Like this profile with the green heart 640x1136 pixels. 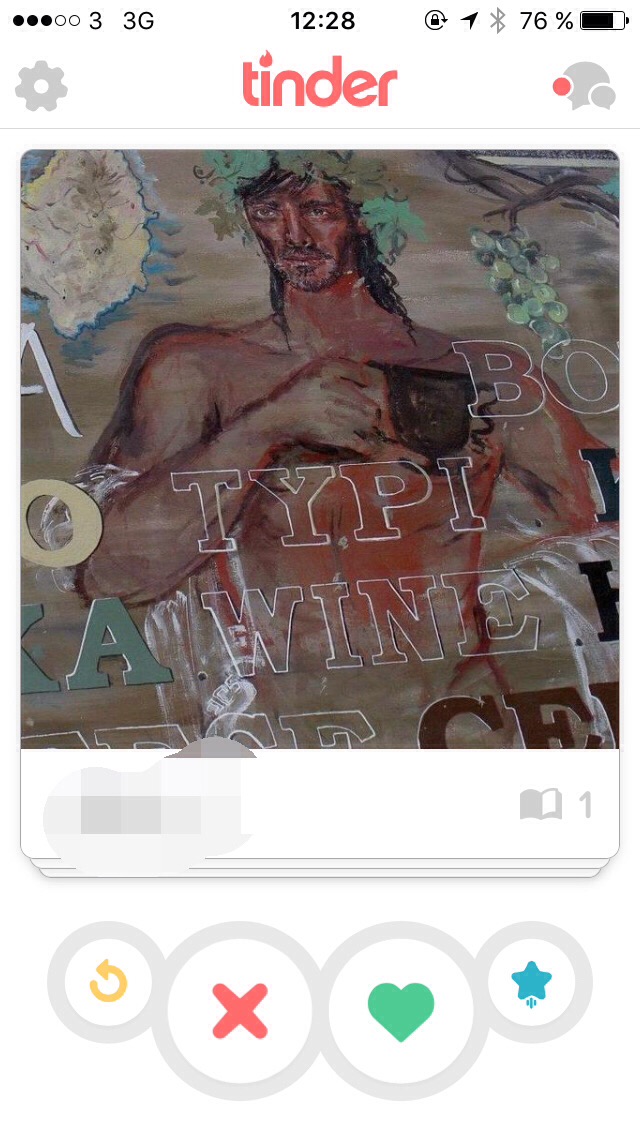401,1010
